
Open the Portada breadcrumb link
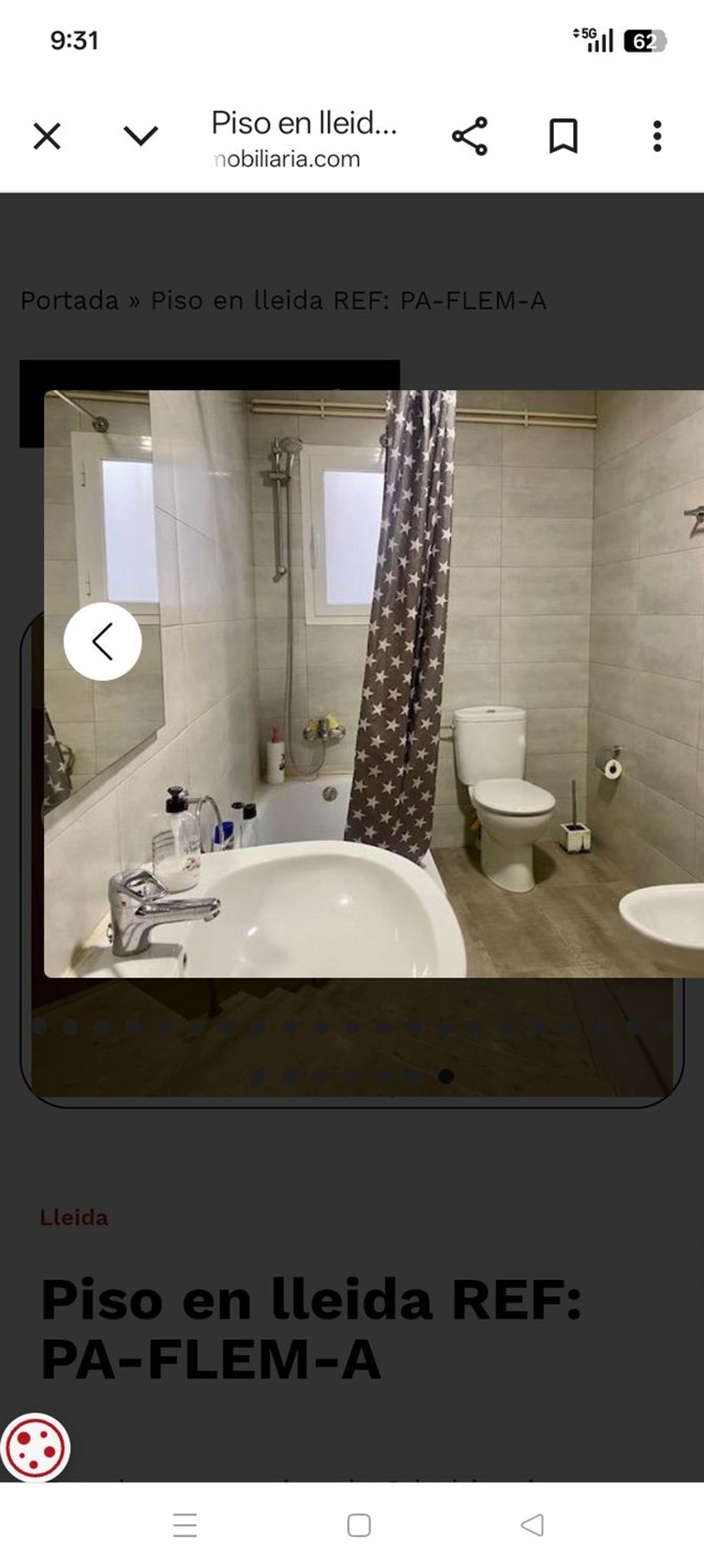pos(69,301)
